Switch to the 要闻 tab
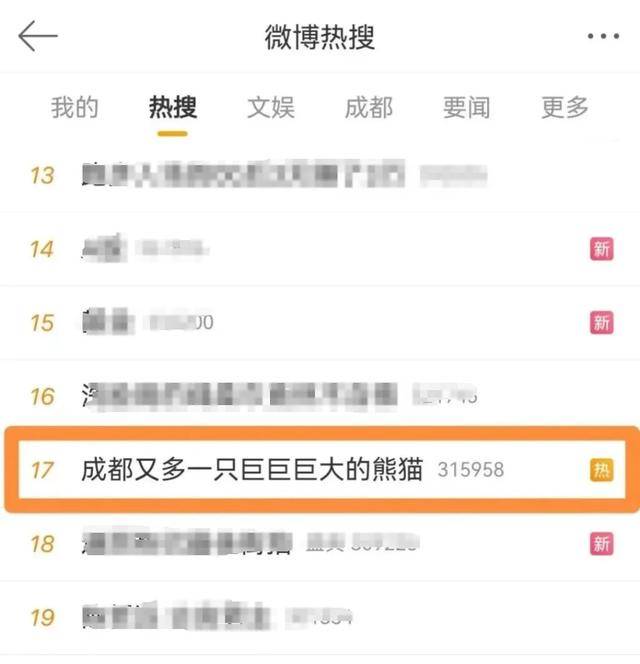Image resolution: width=640 pixels, height=664 pixels. [467, 107]
